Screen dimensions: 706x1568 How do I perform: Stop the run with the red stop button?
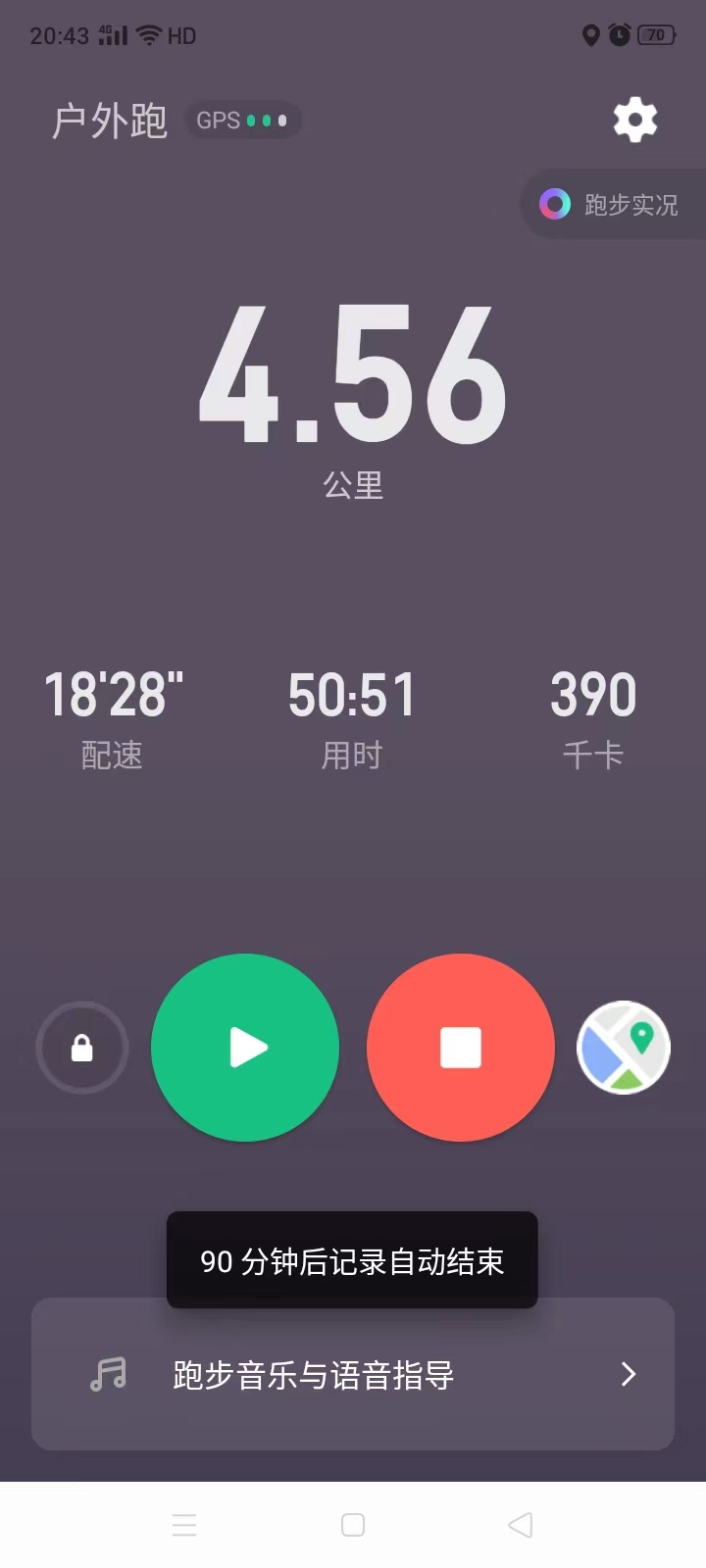[460, 1048]
